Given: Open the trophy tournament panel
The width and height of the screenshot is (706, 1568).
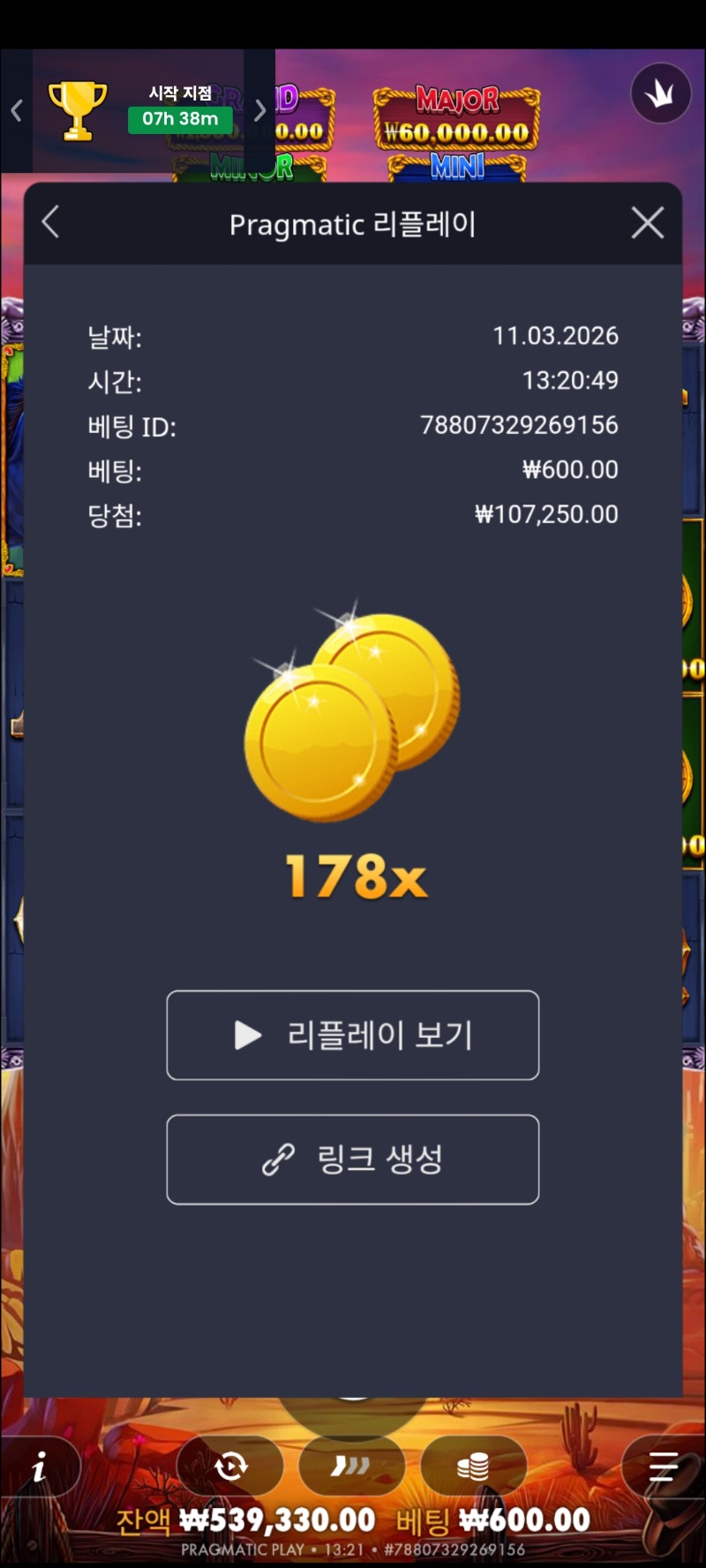Looking at the screenshot, I should click(x=78, y=111).
